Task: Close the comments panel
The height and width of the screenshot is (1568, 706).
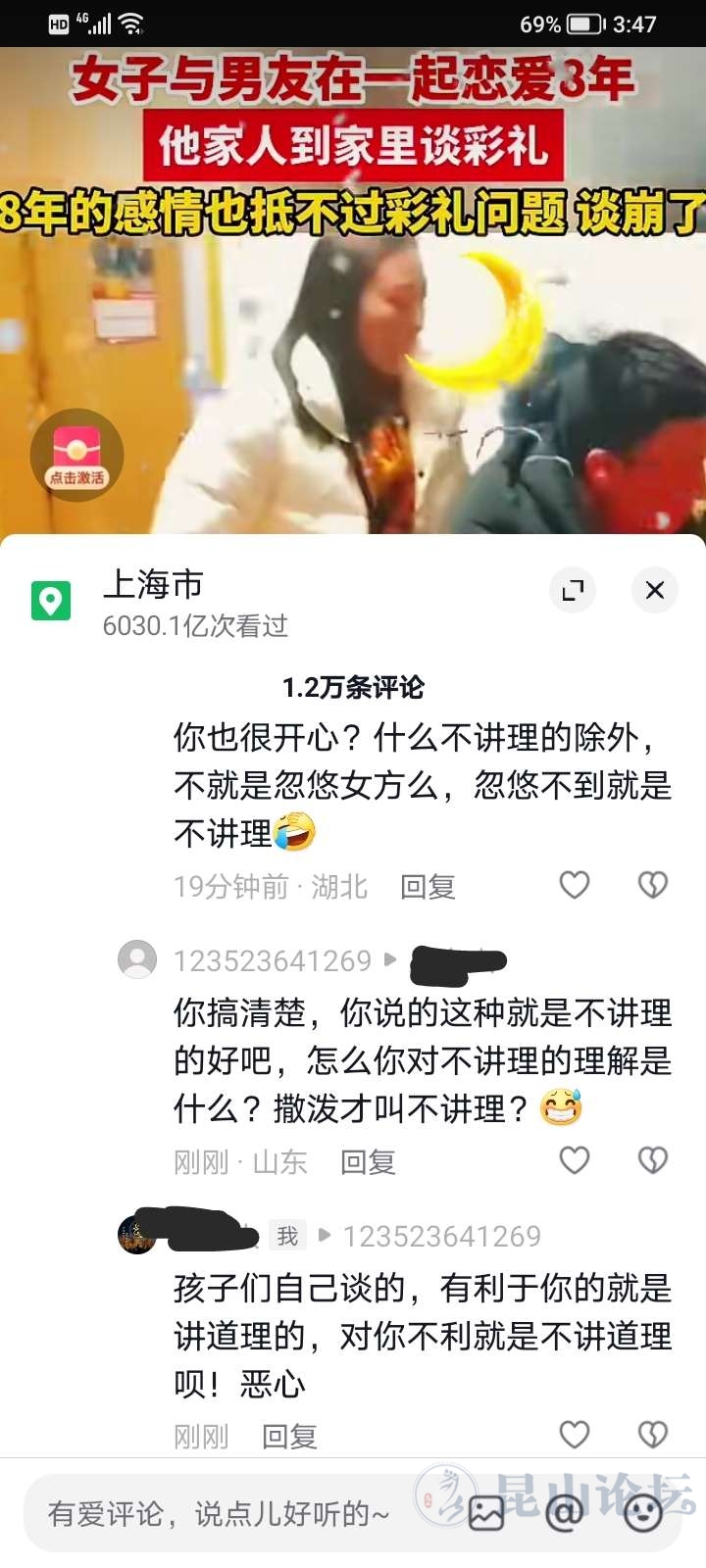Action: pos(654,590)
